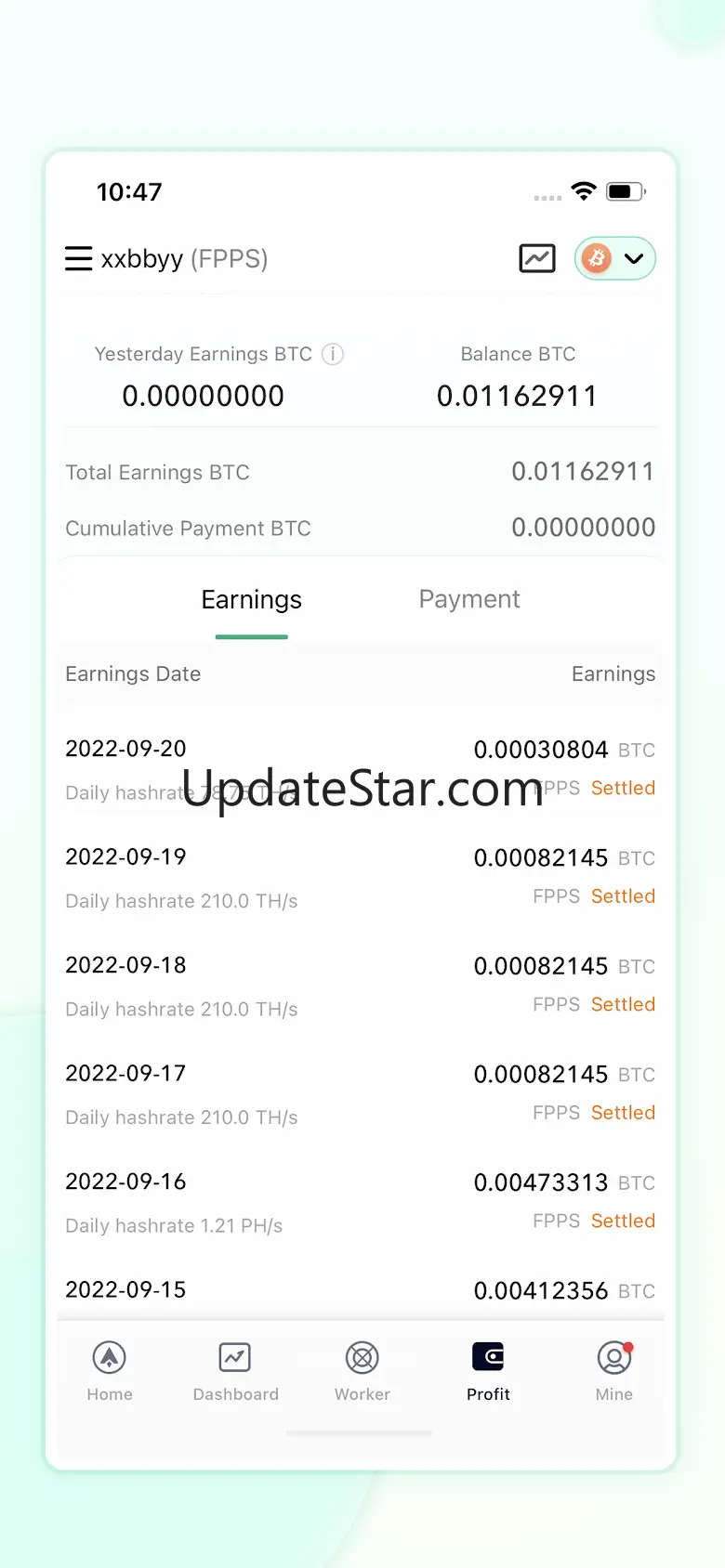This screenshot has width=725, height=1568.
Task: Go to the Home tab
Action: tap(110, 1370)
